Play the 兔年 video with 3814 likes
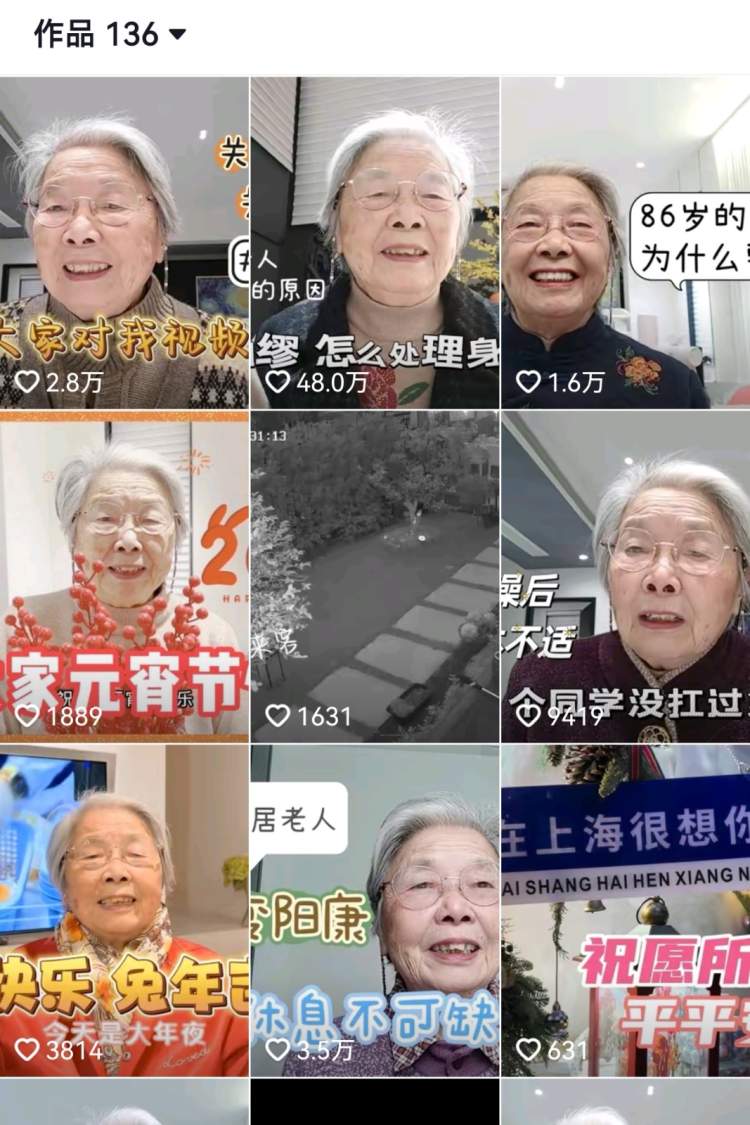Image resolution: width=750 pixels, height=1125 pixels. 124,910
